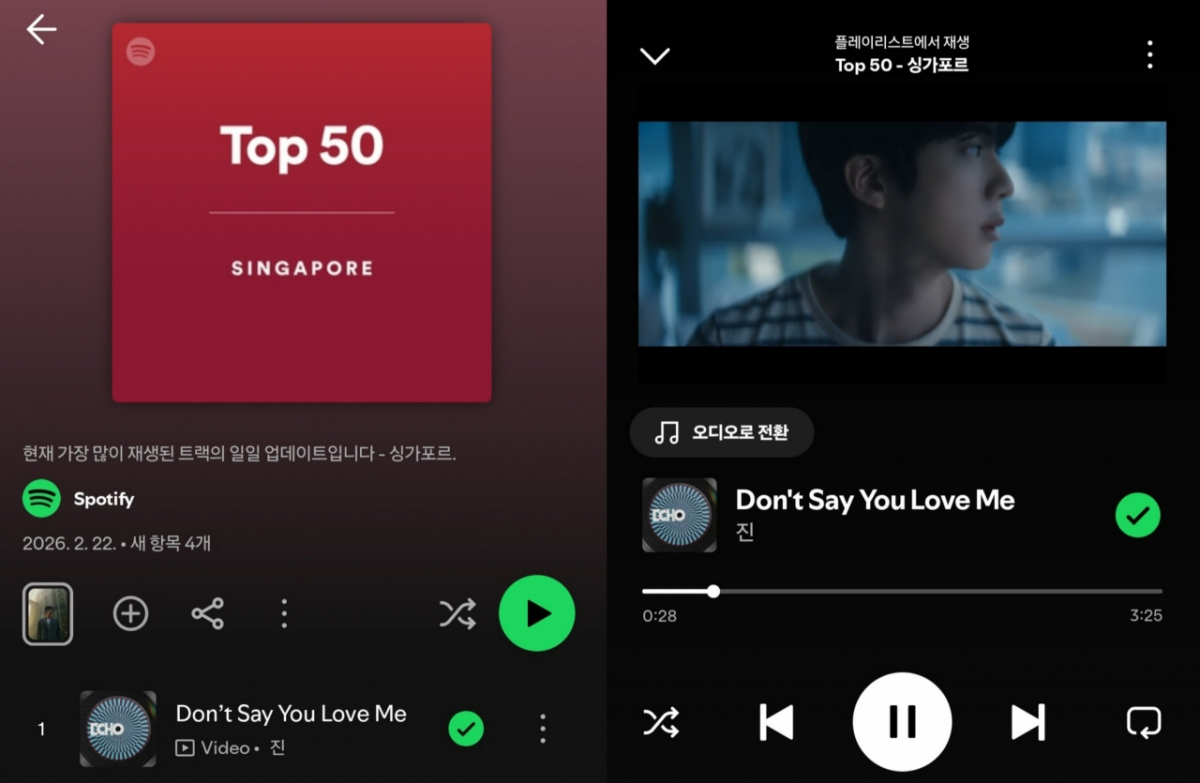This screenshot has width=1200, height=783.
Task: Skip to the next track
Action: tap(1027, 721)
